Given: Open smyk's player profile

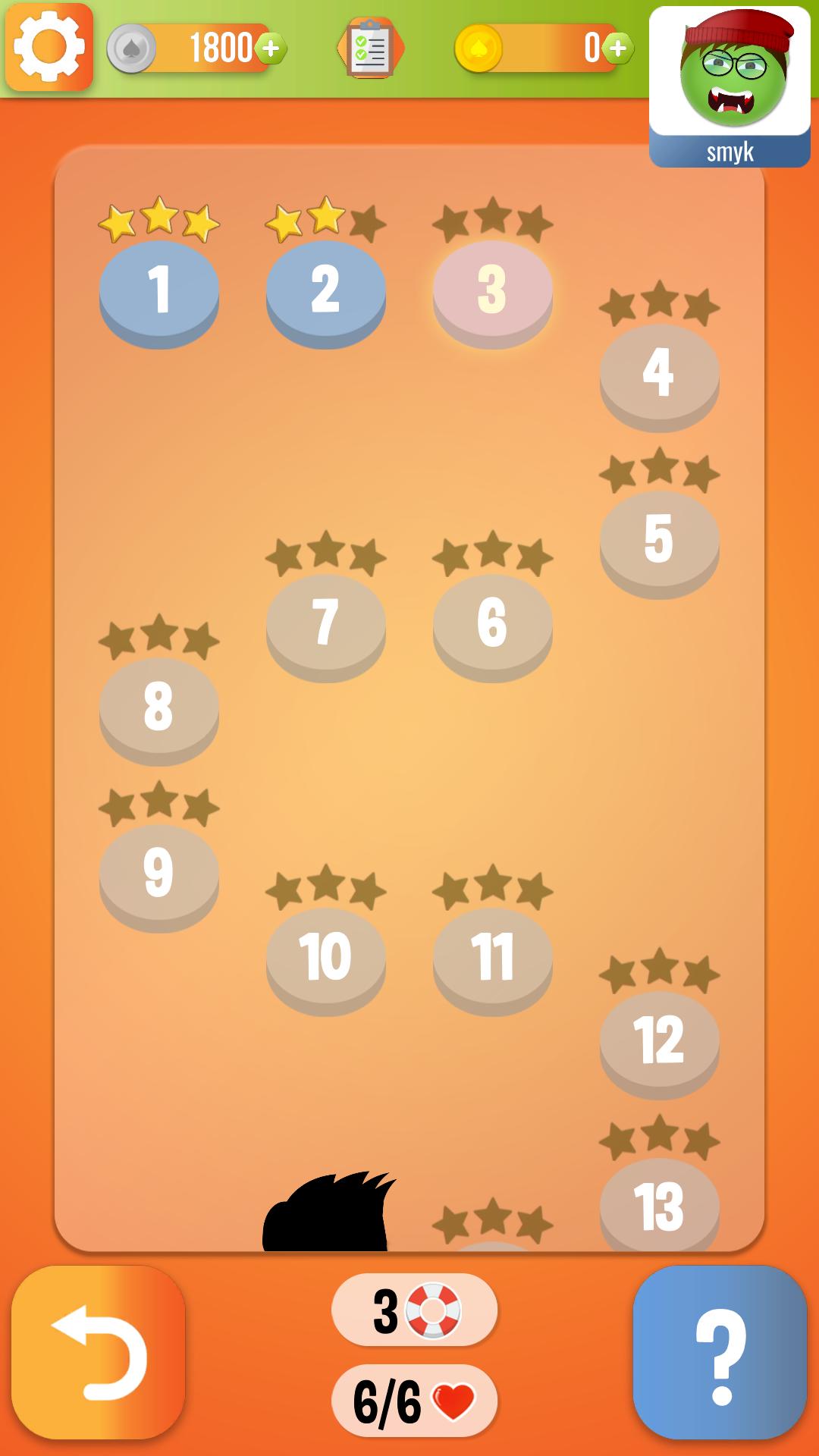Looking at the screenshot, I should click(730, 86).
